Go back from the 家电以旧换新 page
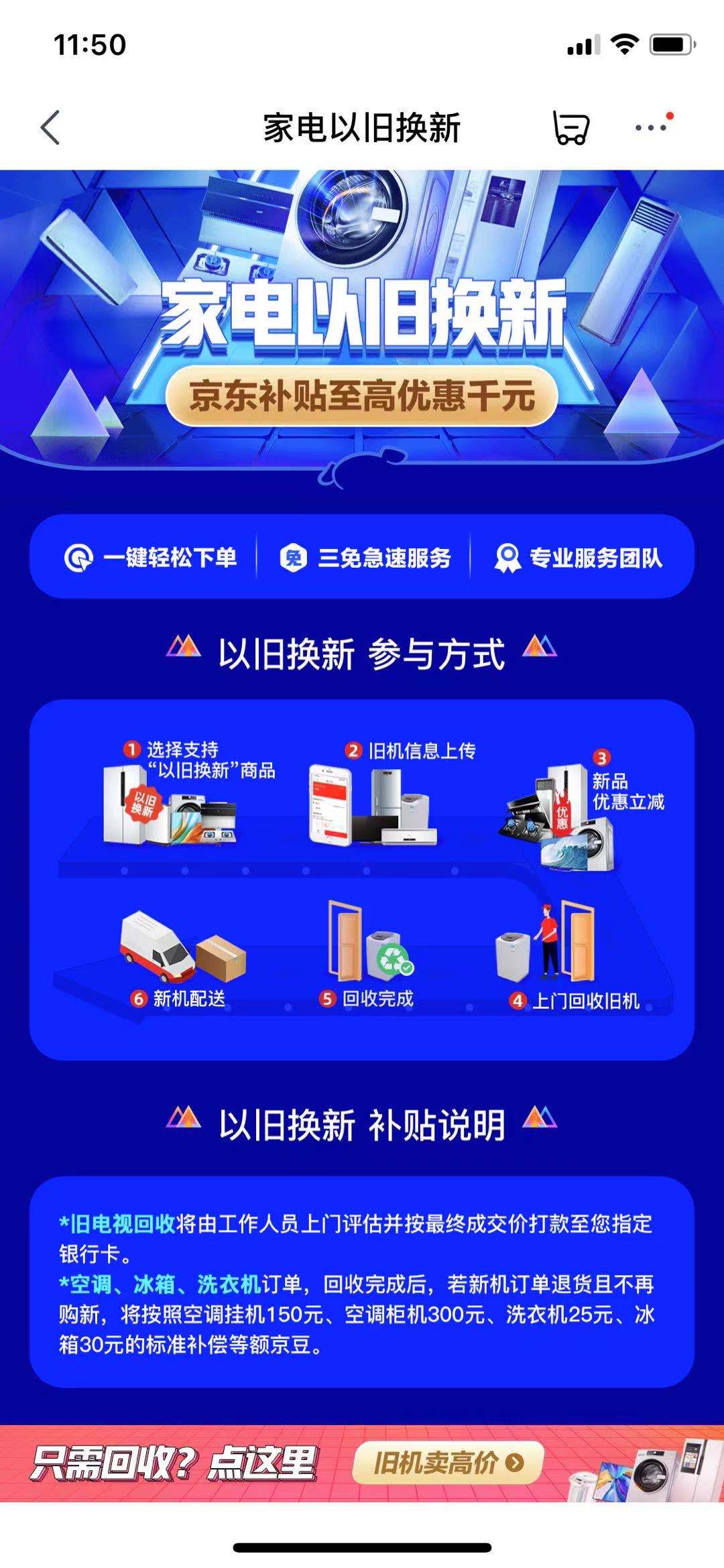The image size is (724, 1568). [x=50, y=127]
